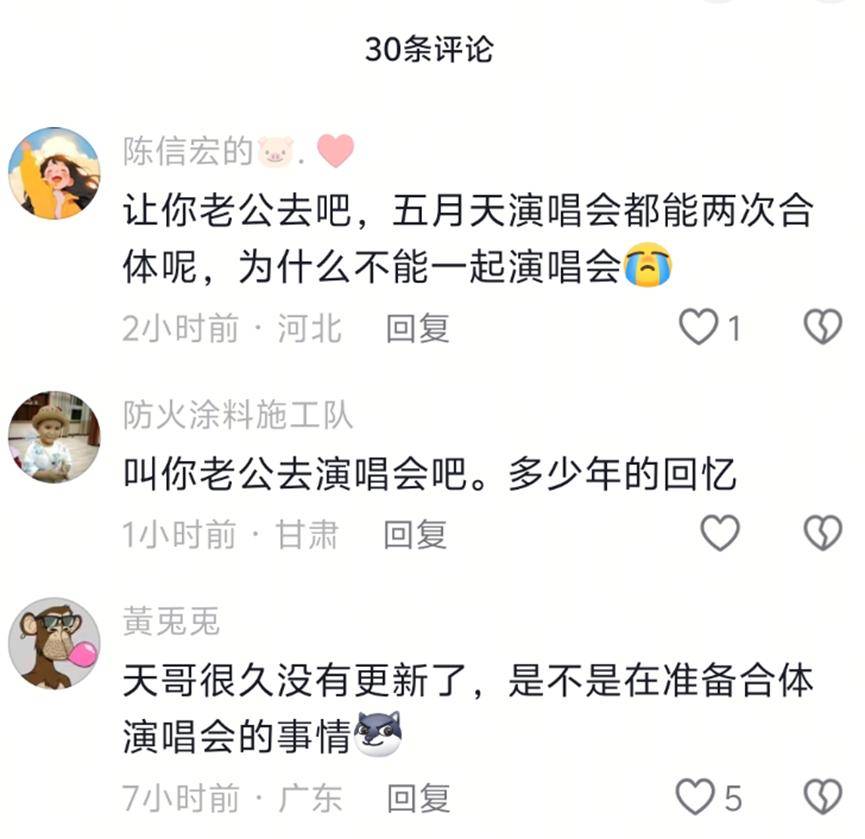The width and height of the screenshot is (865, 839).
Task: Reply to 陈信宏的's comment
Action: point(417,328)
